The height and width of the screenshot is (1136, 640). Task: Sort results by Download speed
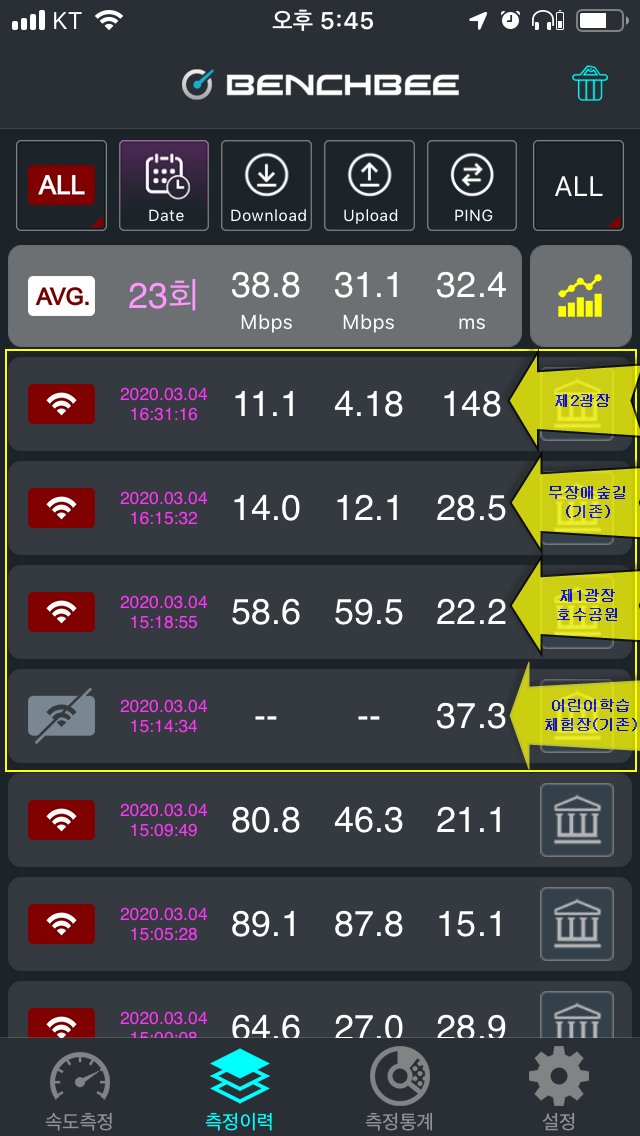point(267,185)
